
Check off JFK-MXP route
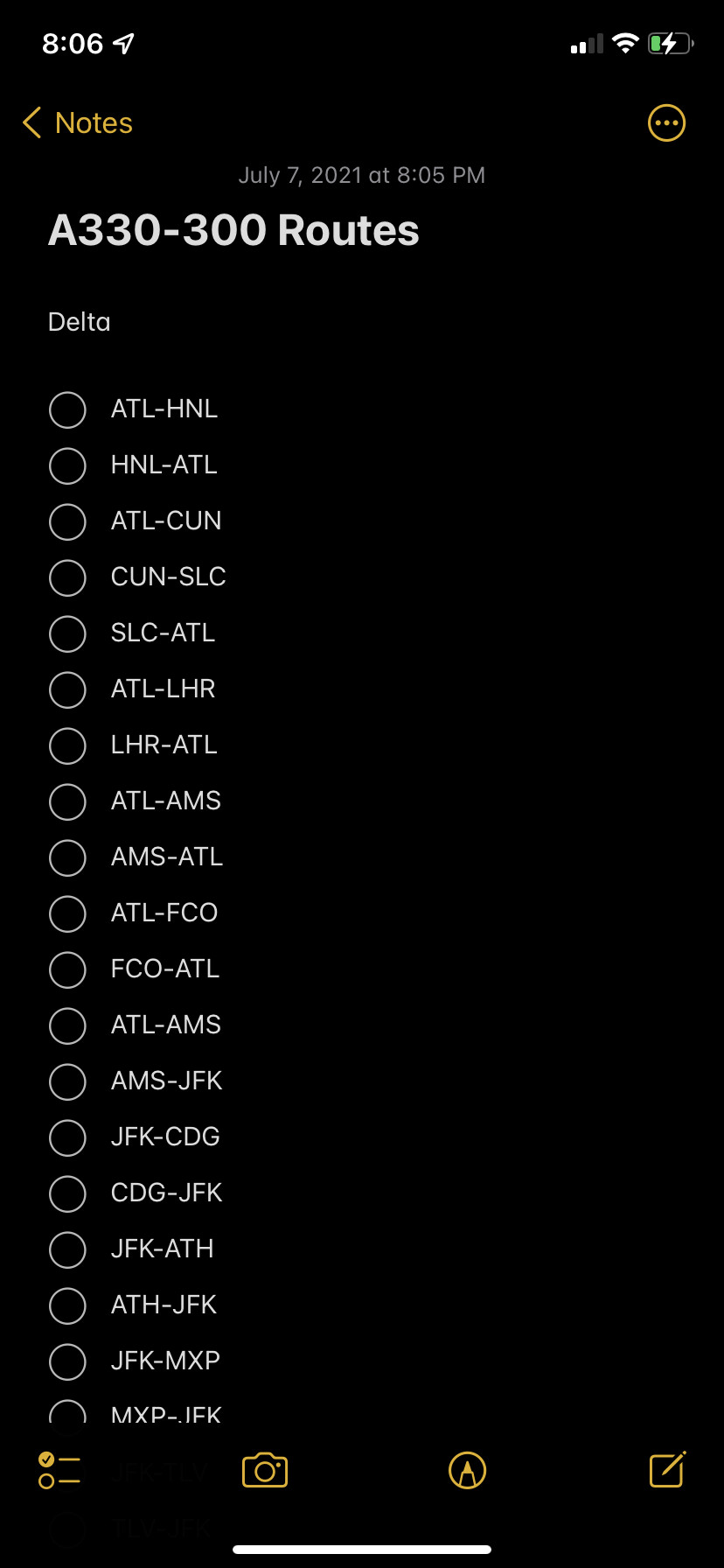67,1361
